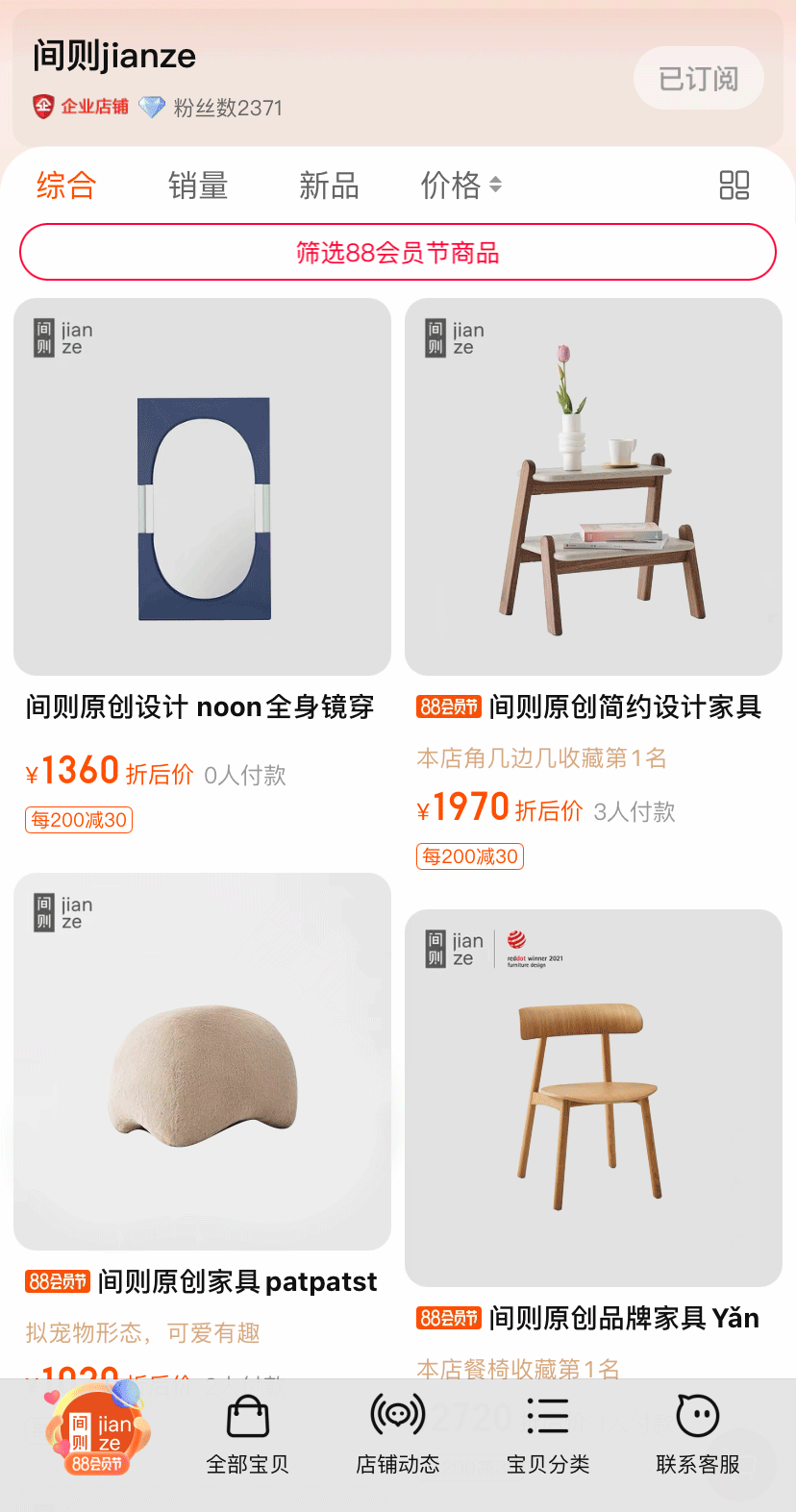This screenshot has height=1512, width=796.
Task: Toggle the grid layout view icon
Action: 734,185
